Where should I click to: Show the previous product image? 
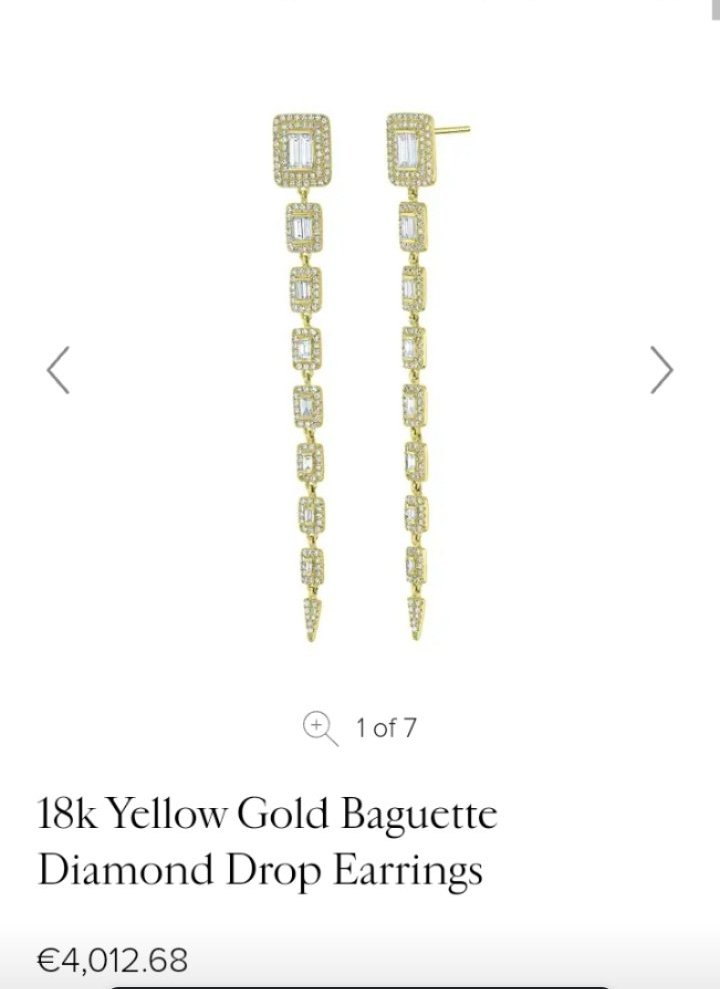pos(58,370)
